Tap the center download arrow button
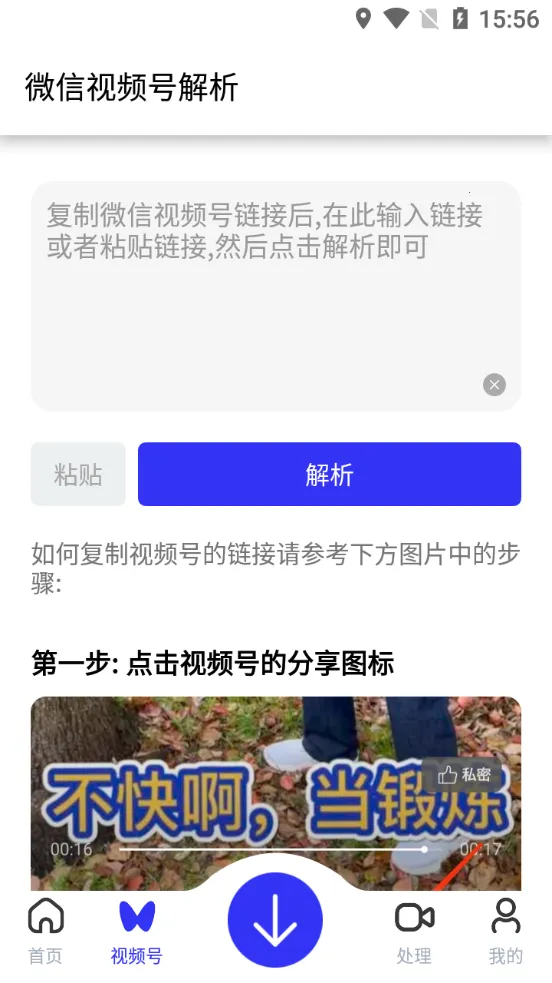This screenshot has width=552, height=983. click(x=275, y=920)
